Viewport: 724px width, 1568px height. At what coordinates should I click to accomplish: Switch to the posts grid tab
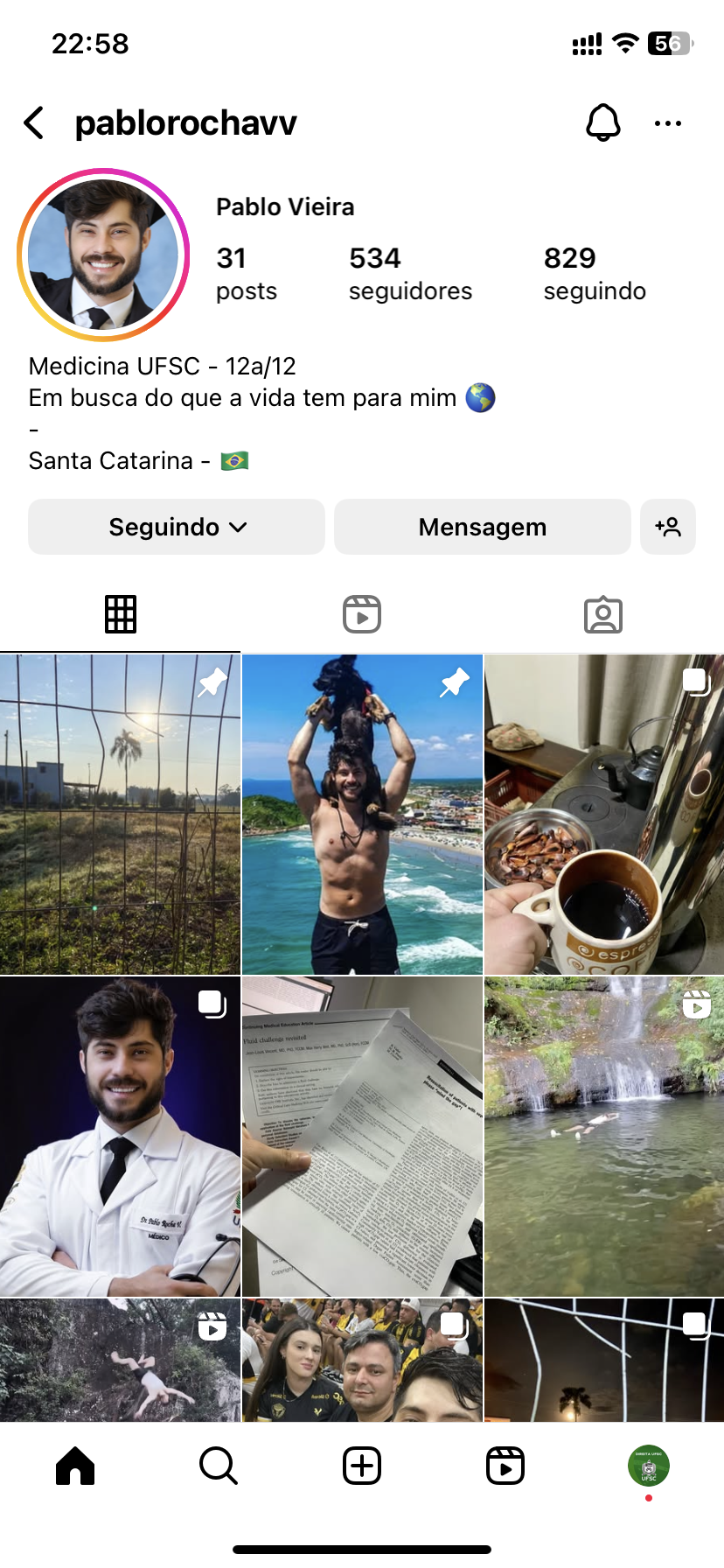(121, 614)
